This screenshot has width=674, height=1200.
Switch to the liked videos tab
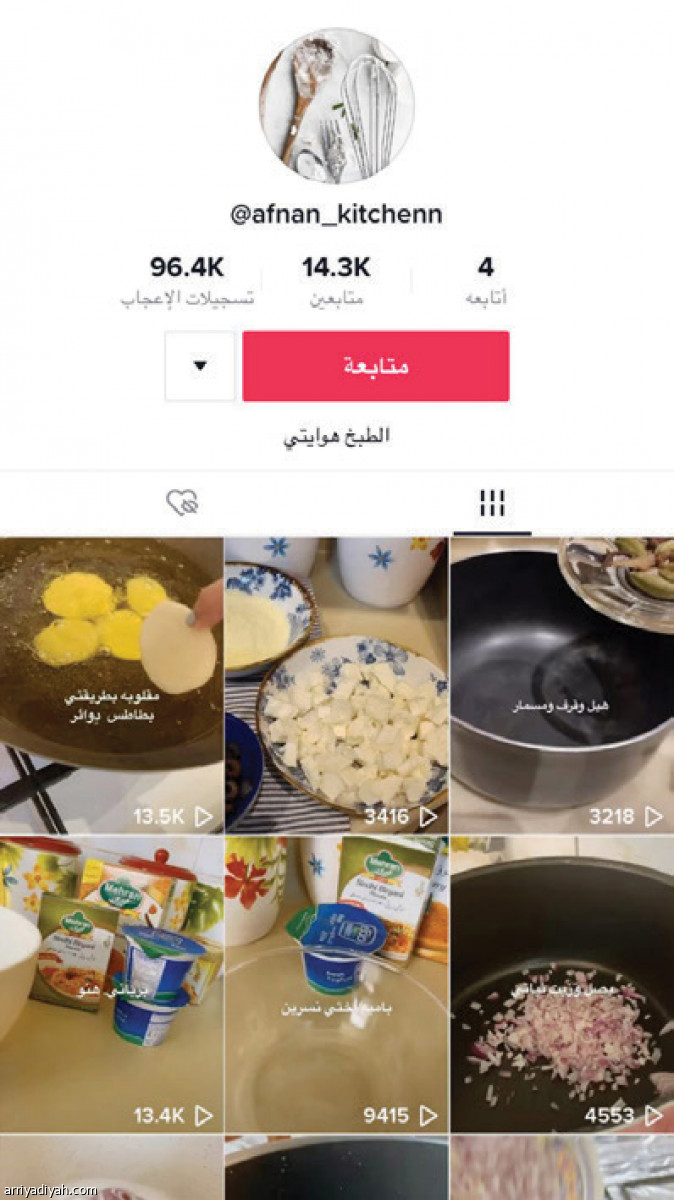tap(183, 503)
